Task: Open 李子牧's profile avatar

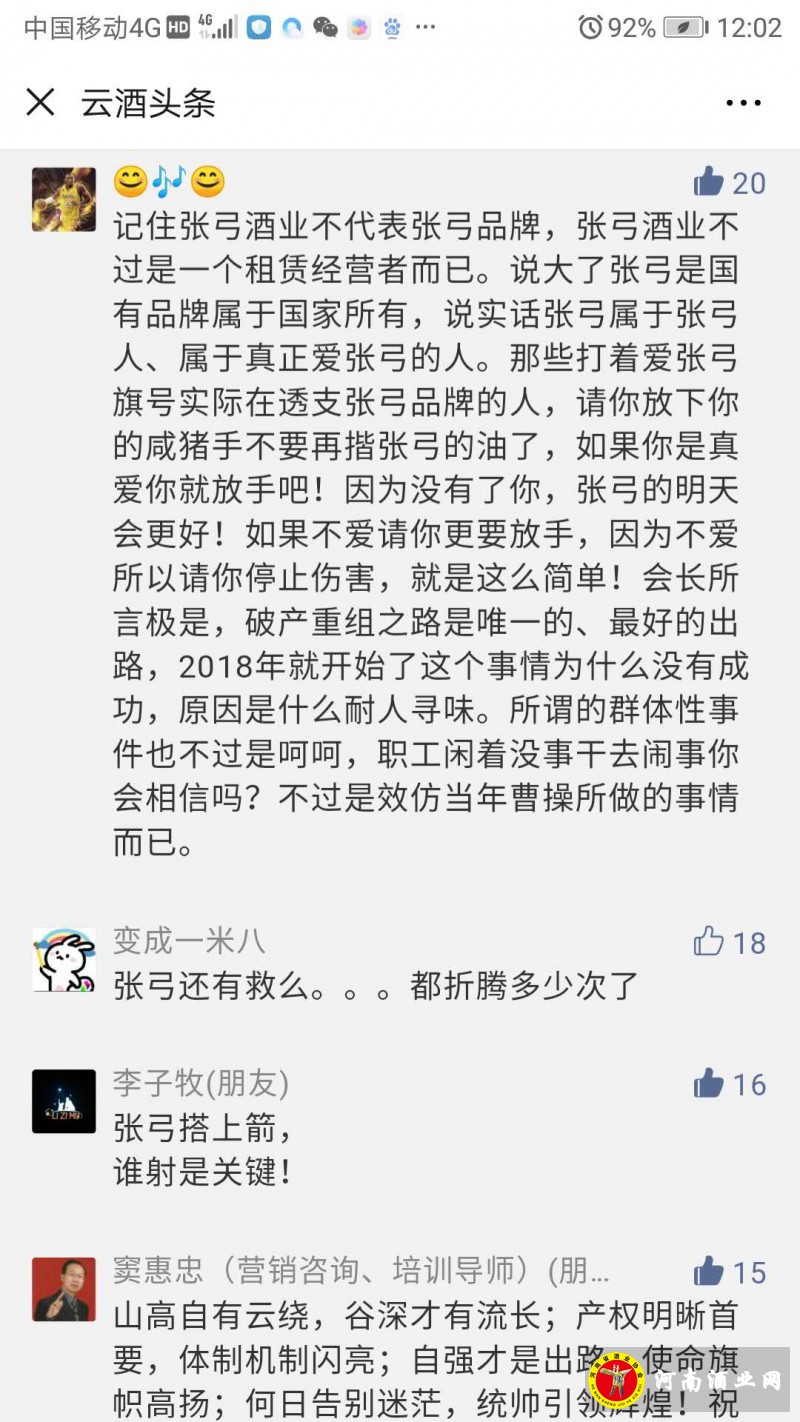Action: pyautogui.click(x=64, y=1101)
